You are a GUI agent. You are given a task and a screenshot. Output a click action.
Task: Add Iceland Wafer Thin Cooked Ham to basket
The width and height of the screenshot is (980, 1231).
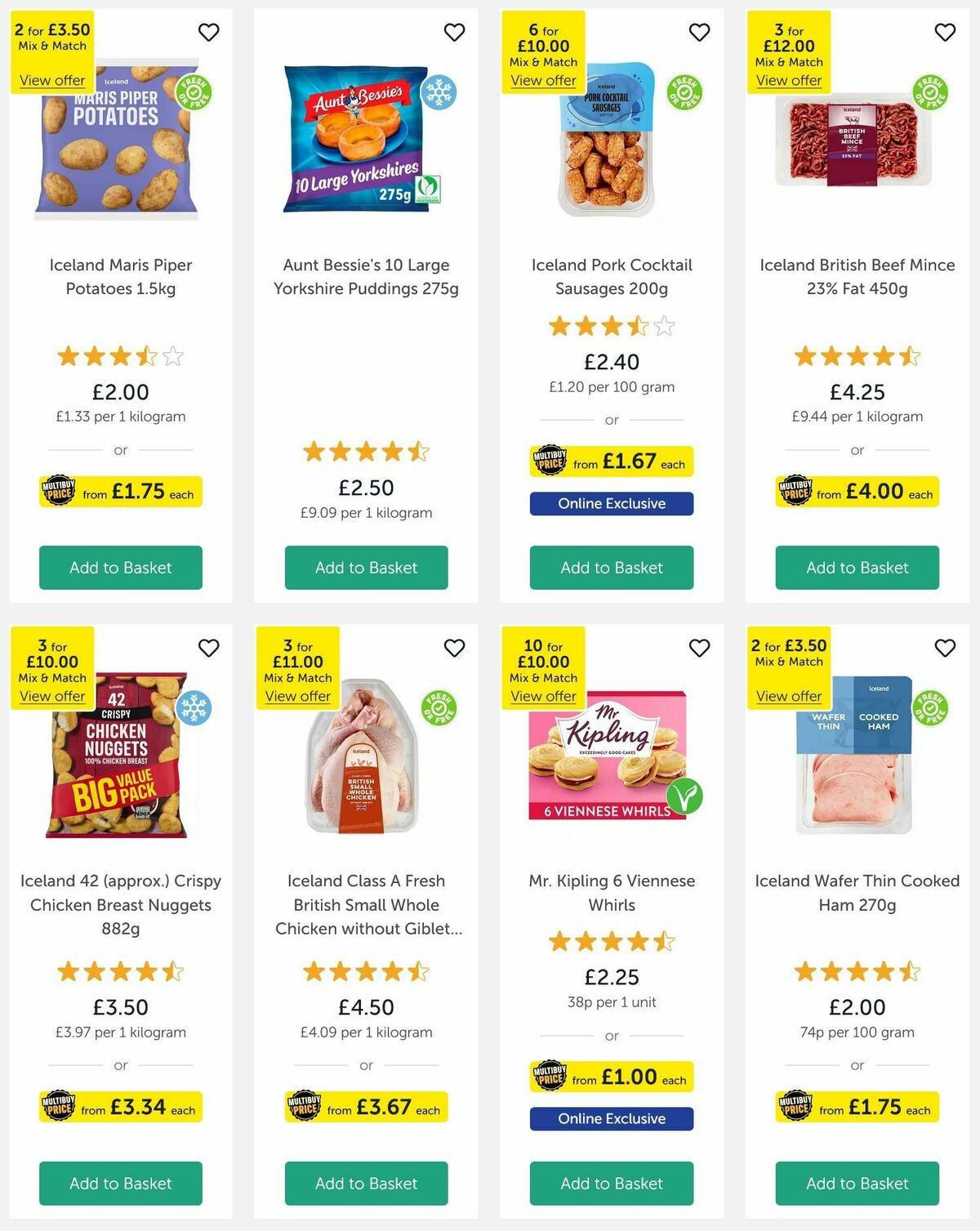tap(856, 1183)
